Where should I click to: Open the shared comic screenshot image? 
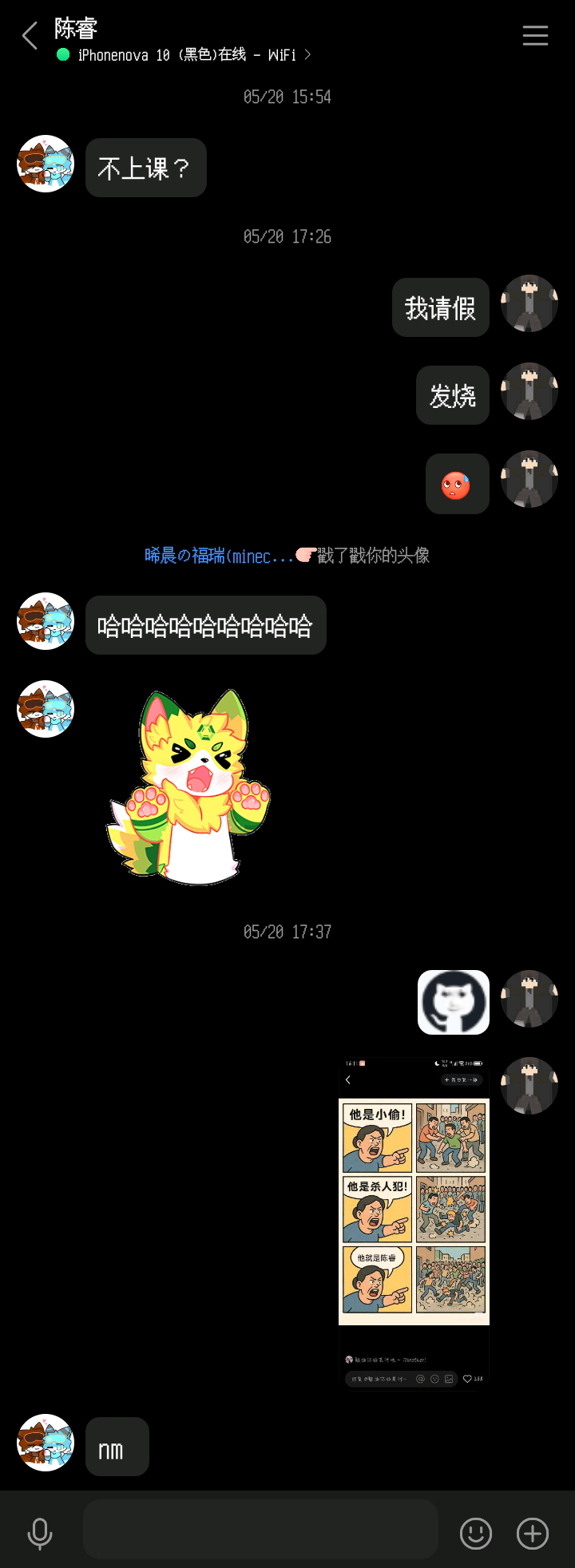coord(414,1223)
